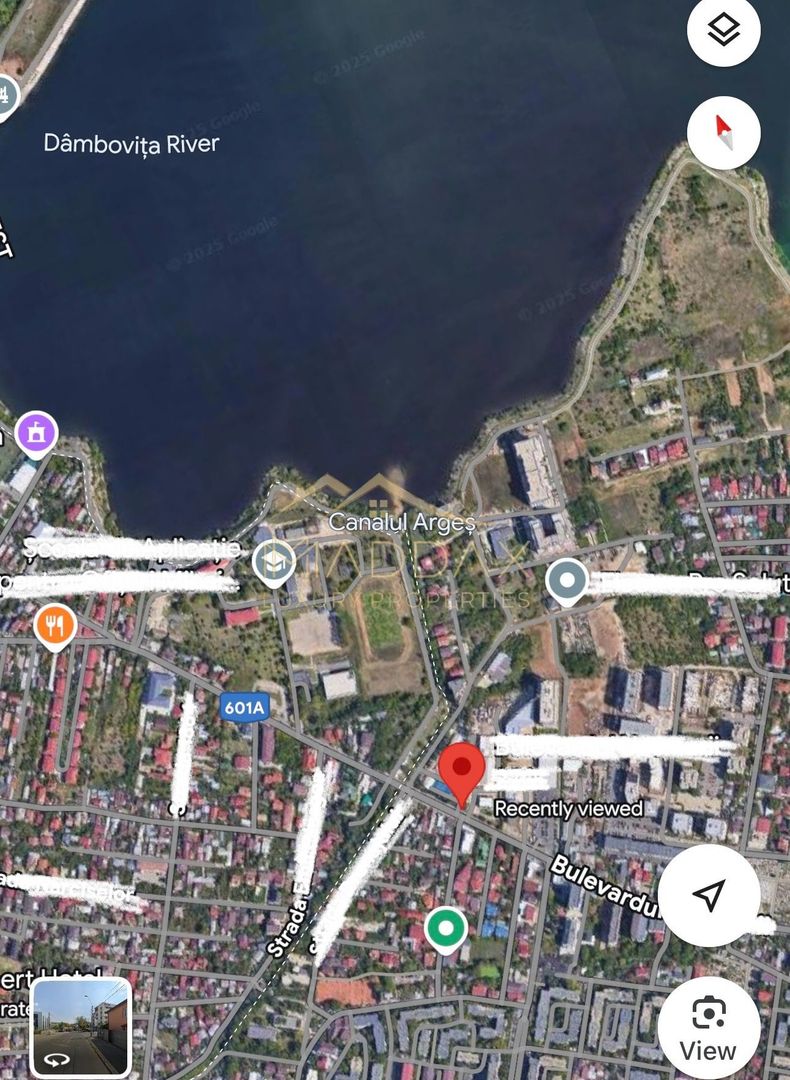Click the museum icon at top left edge
Image resolution: width=790 pixels, height=1080 pixels.
(x=7, y=97)
